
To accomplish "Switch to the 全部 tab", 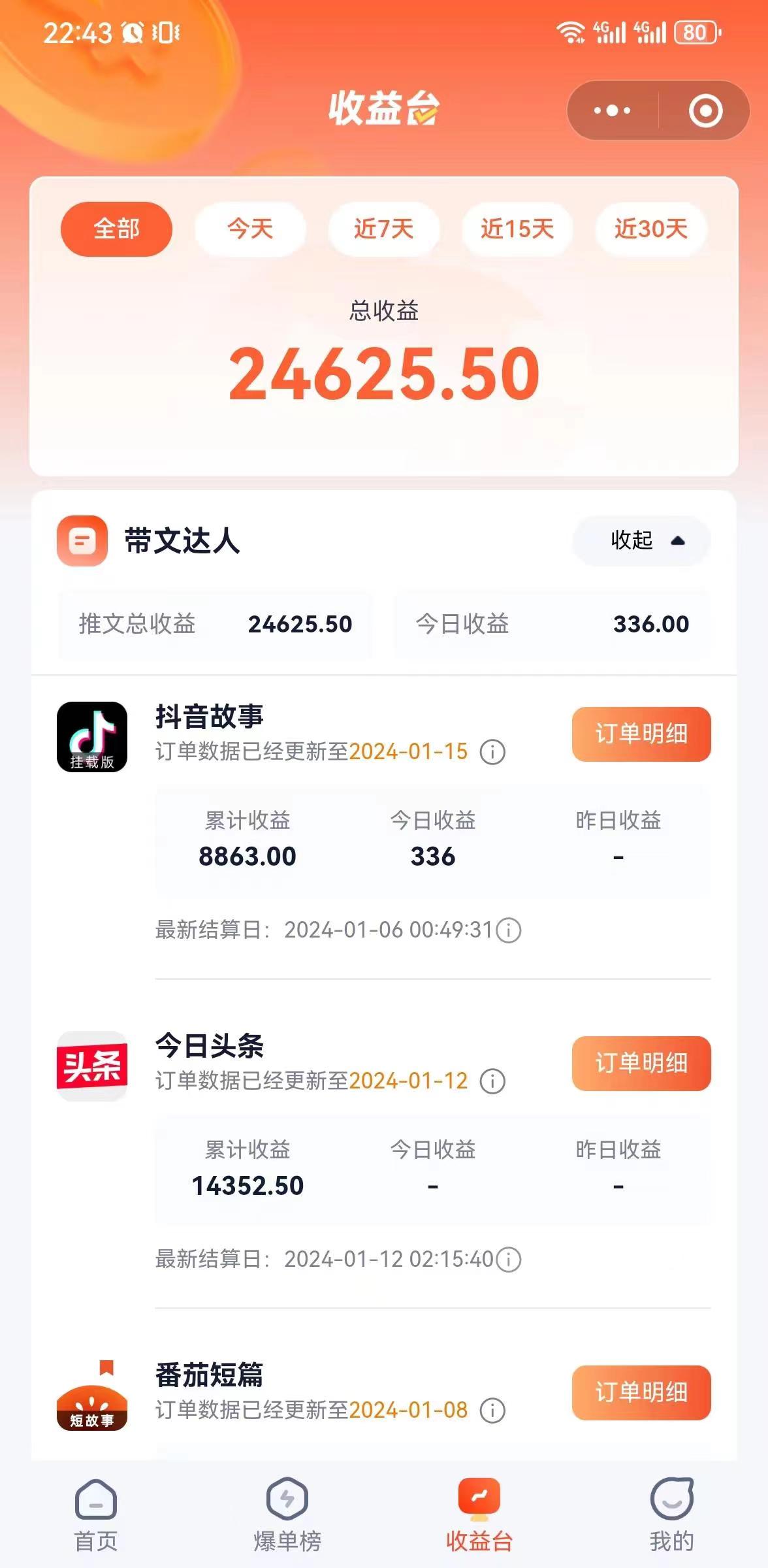I will pos(116,229).
